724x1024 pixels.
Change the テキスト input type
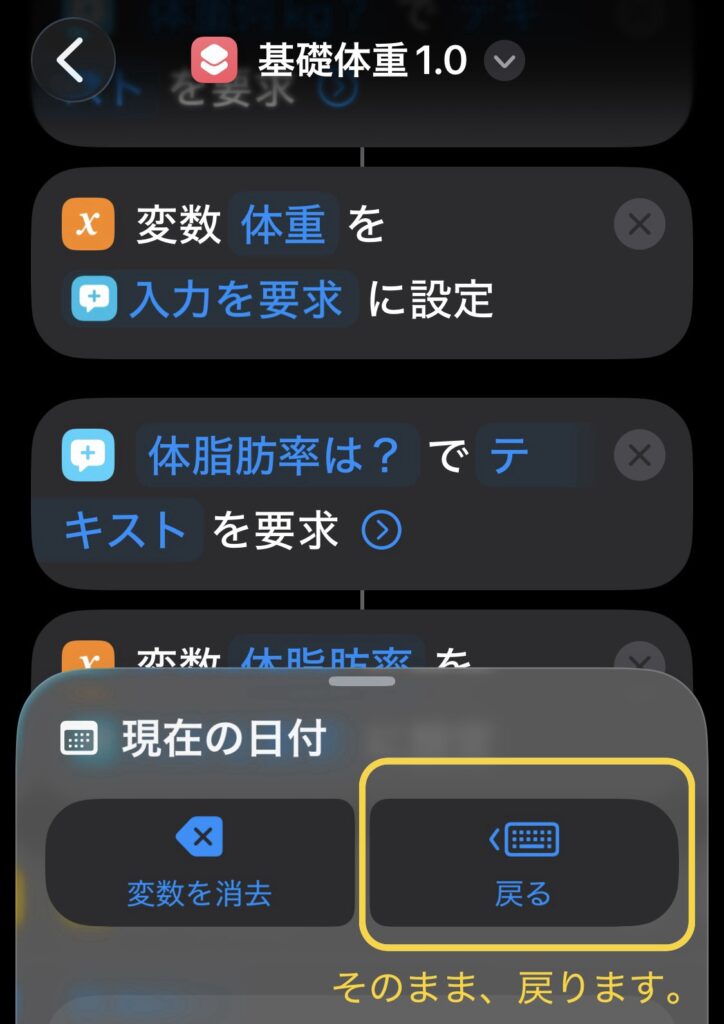pos(125,530)
